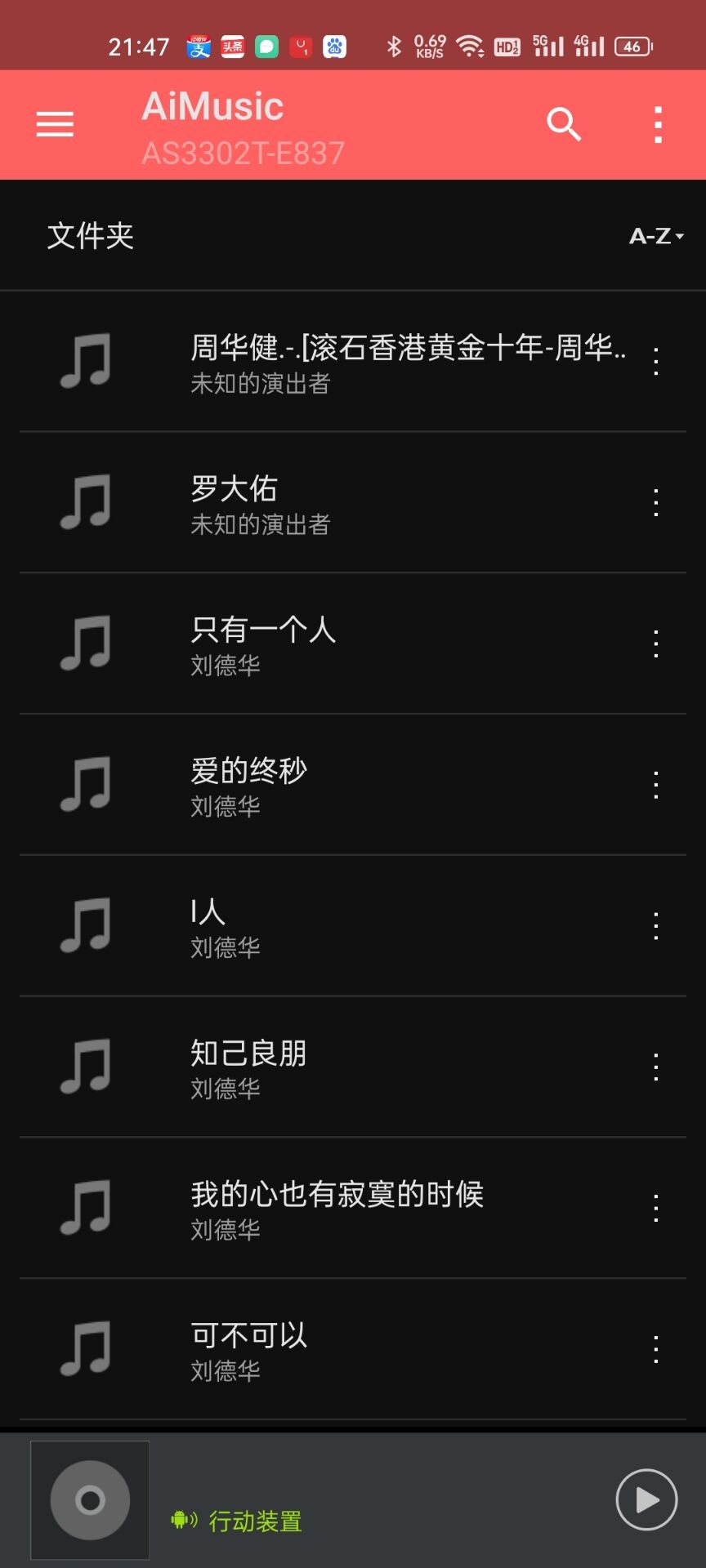
Task: Open the 罗大佑 folder entry
Action: pos(327,501)
